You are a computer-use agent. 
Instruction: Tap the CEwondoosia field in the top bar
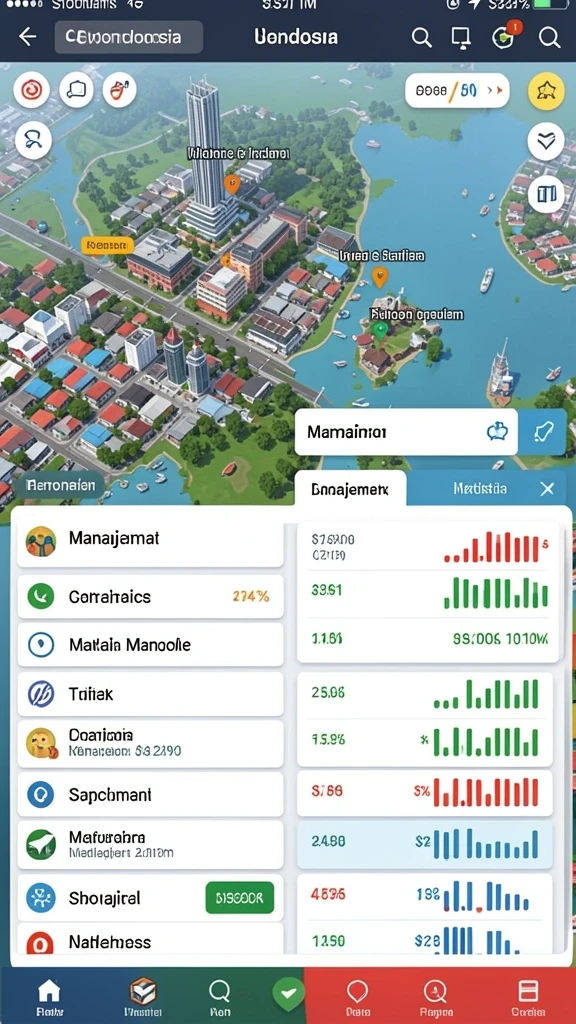[x=129, y=37]
